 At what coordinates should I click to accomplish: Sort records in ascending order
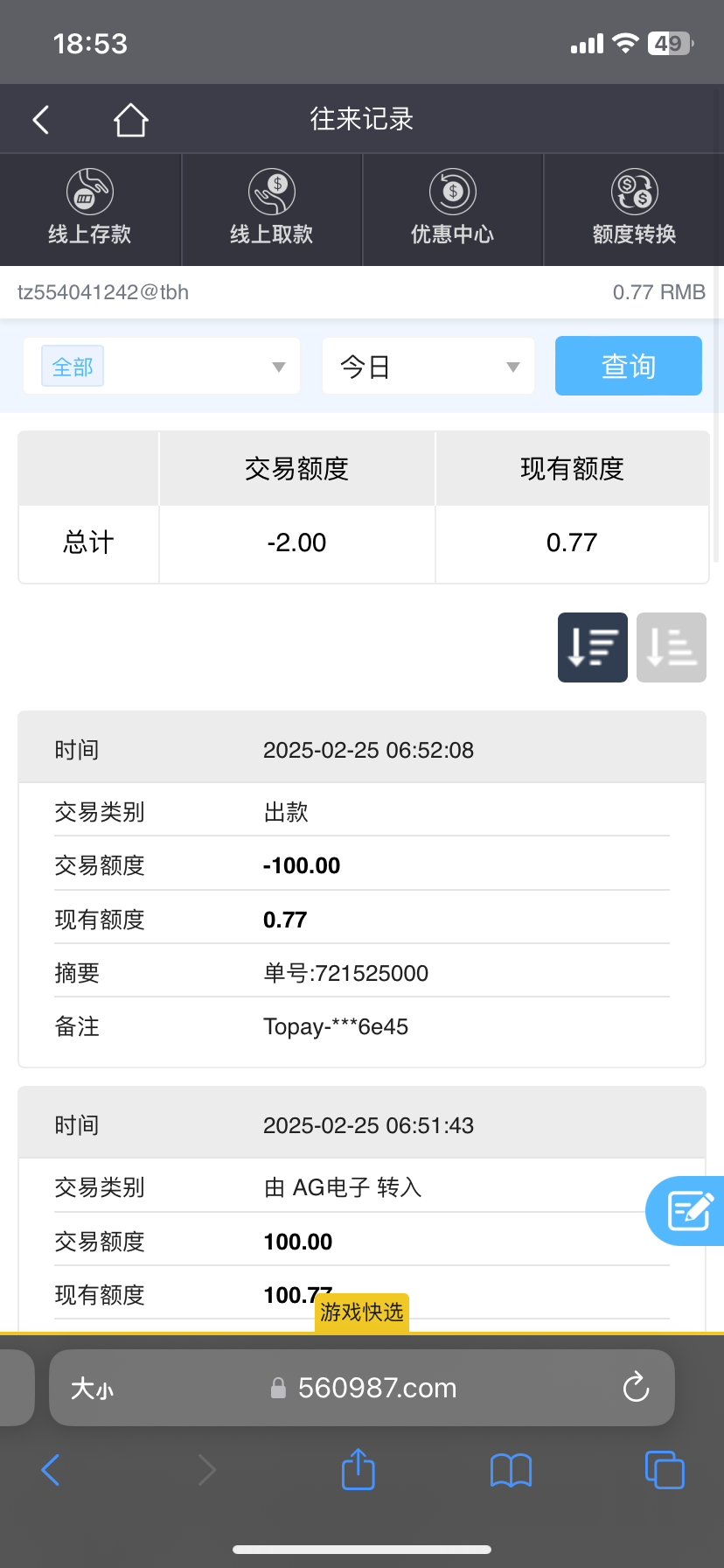coord(672,647)
